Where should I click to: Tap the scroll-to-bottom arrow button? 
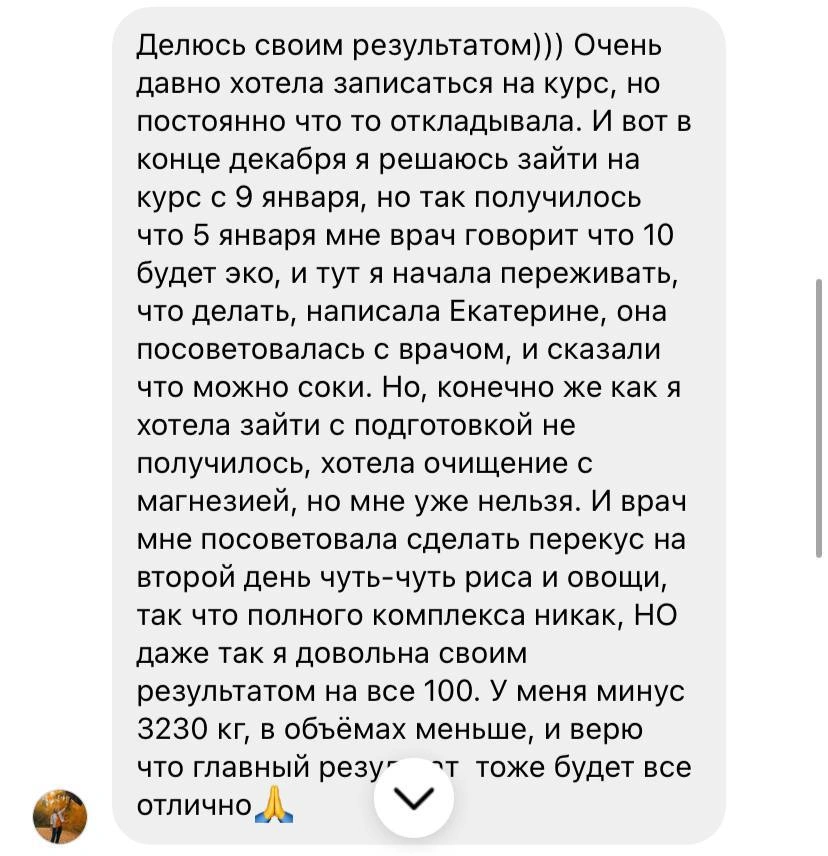(x=414, y=797)
